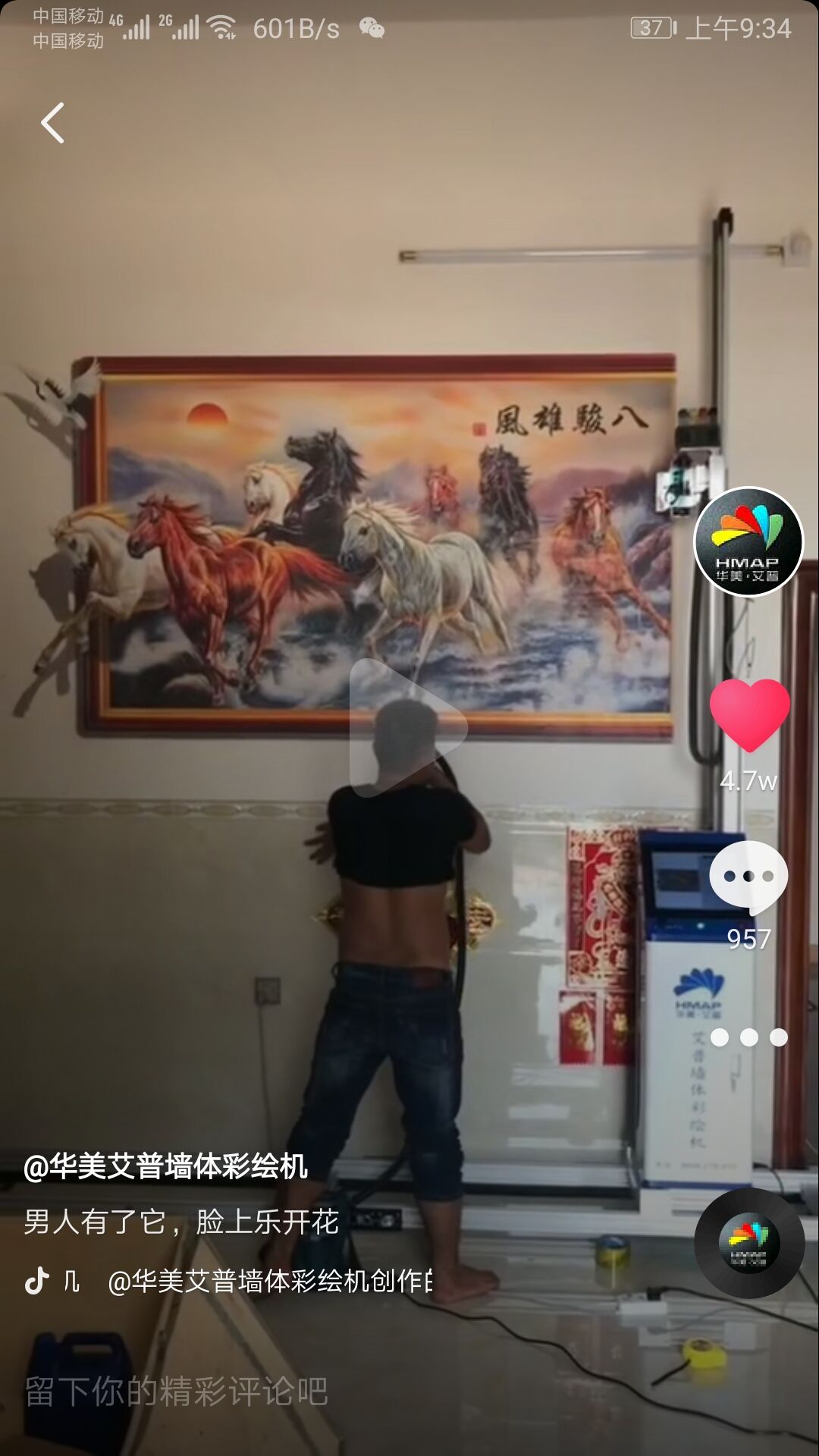Open @华美艾普墙体彩绘机 username link
Image resolution: width=819 pixels, height=1456 pixels.
coord(166,1166)
